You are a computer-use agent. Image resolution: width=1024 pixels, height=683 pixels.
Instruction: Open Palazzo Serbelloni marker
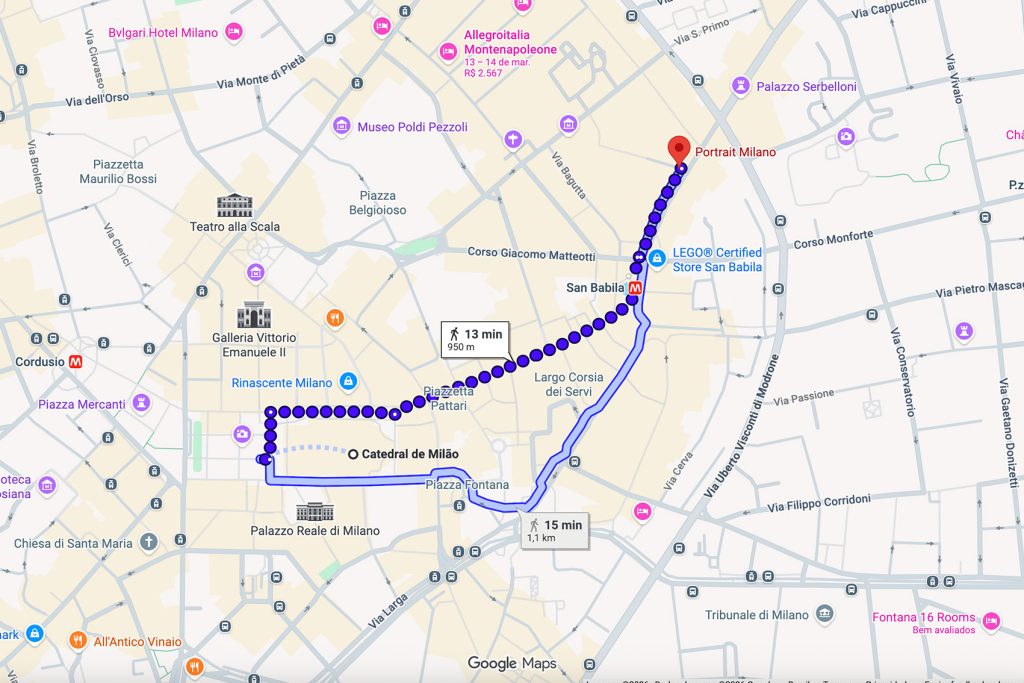click(741, 87)
